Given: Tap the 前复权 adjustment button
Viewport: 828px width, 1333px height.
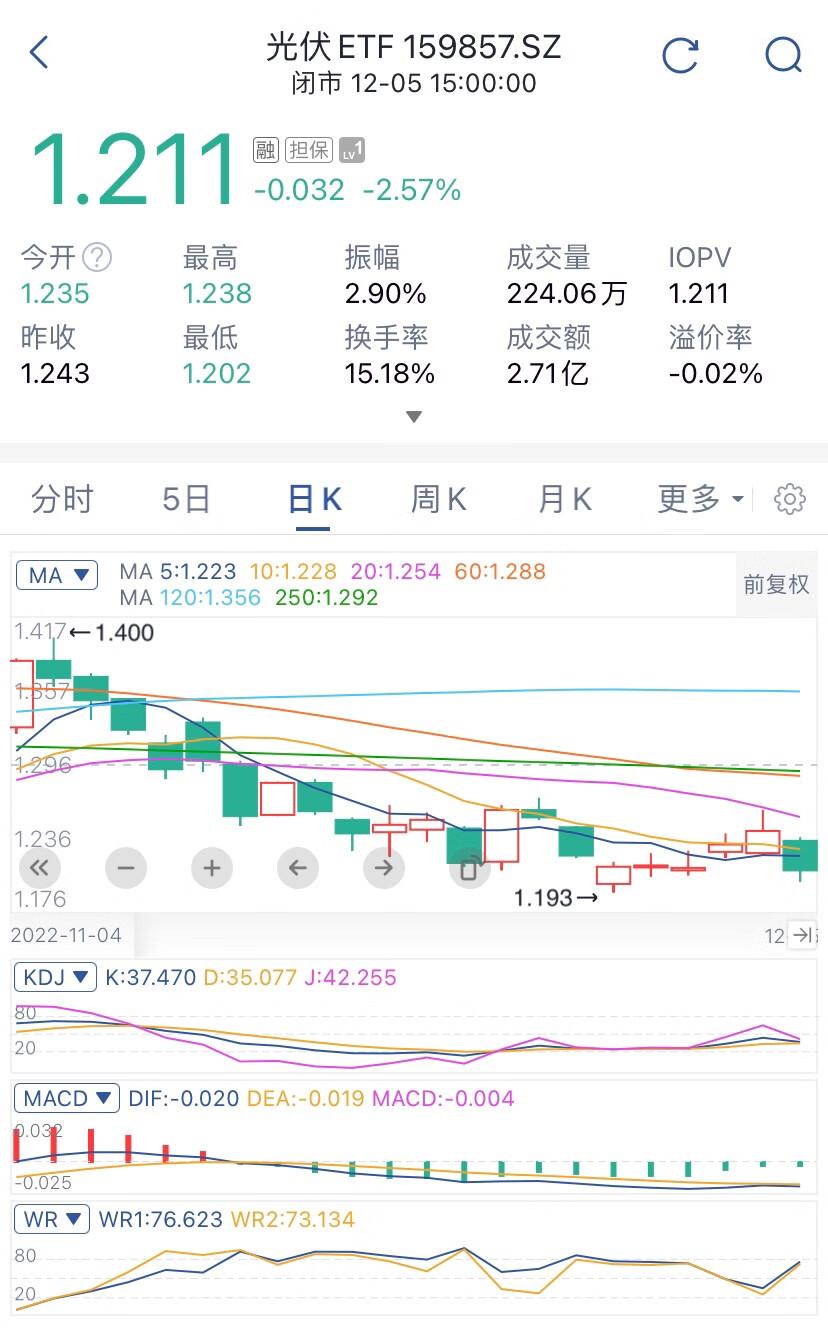Looking at the screenshot, I should pos(776,585).
